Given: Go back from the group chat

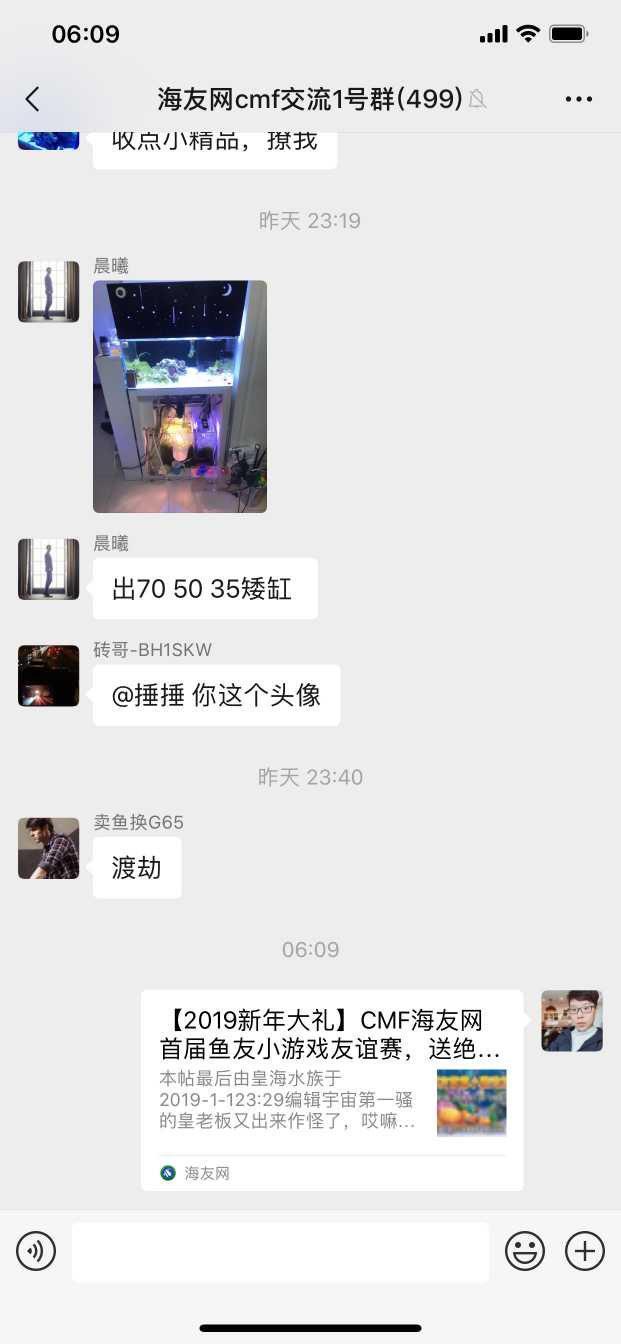Looking at the screenshot, I should [33, 98].
